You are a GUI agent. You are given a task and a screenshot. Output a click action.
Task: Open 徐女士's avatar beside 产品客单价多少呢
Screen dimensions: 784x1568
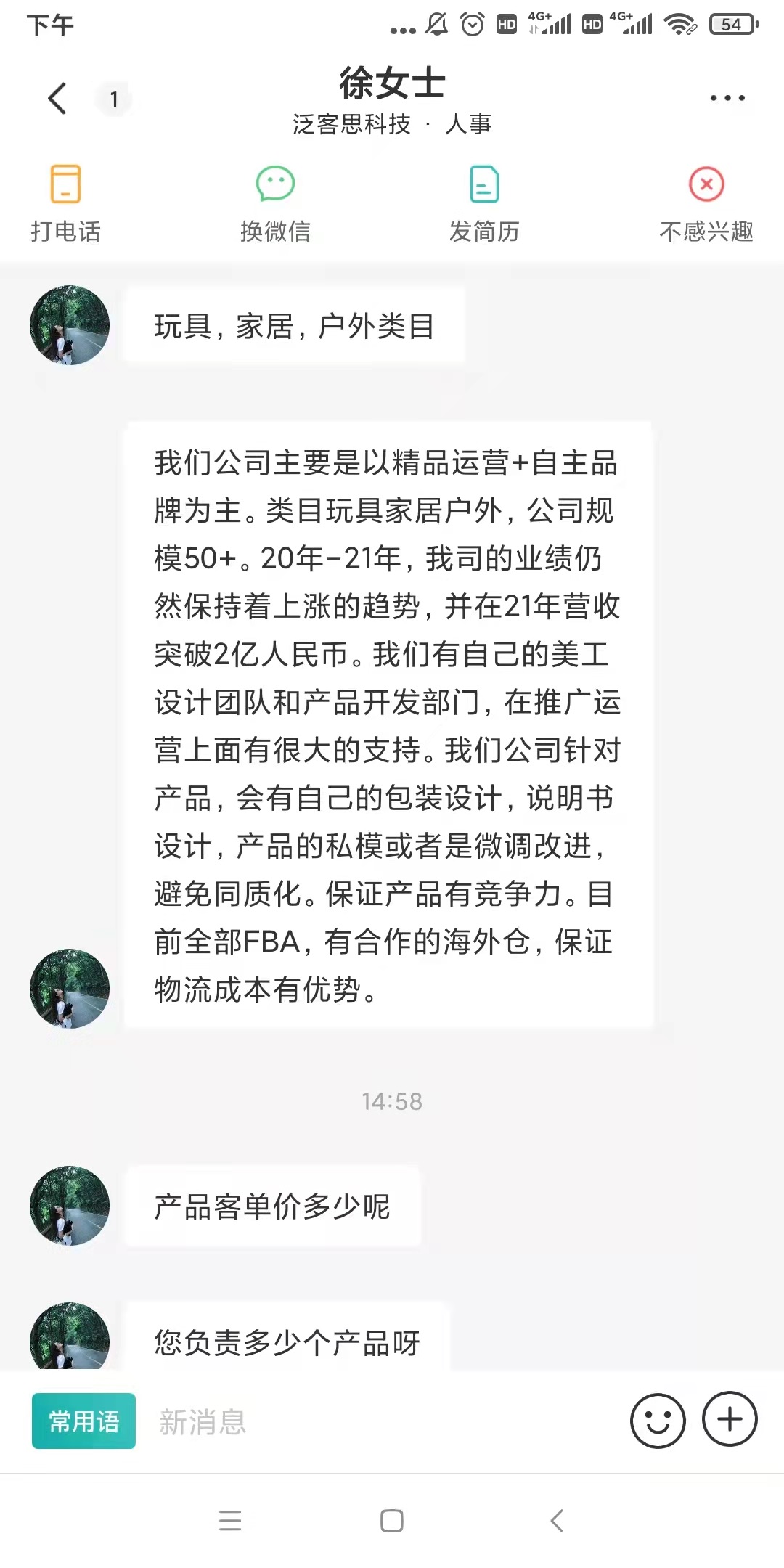[70, 1206]
